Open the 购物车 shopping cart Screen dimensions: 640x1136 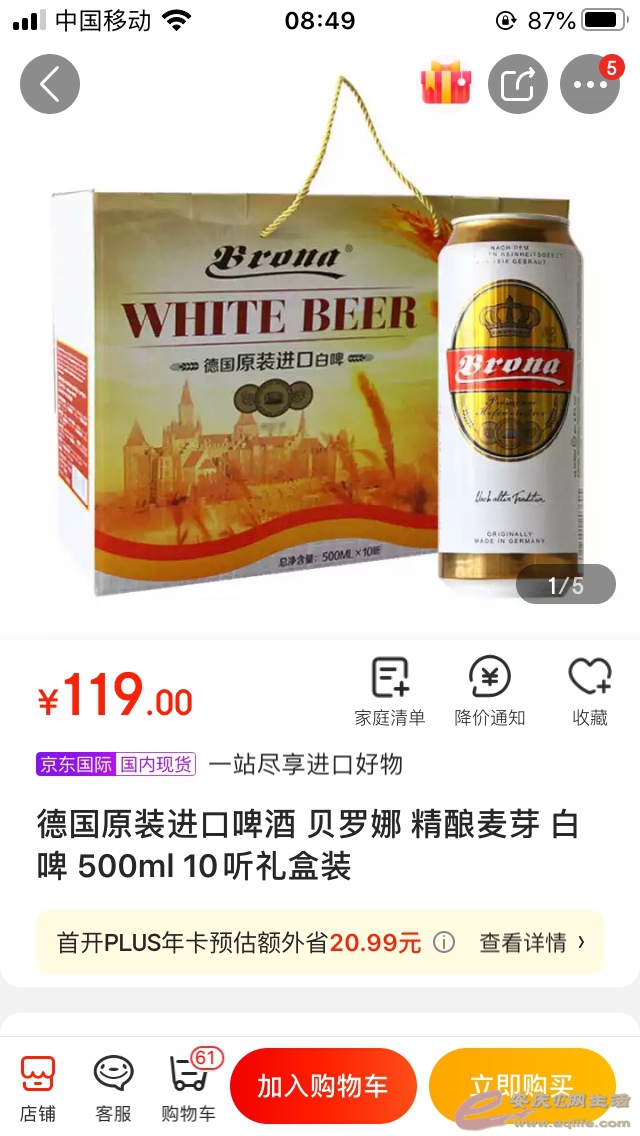(189, 1088)
